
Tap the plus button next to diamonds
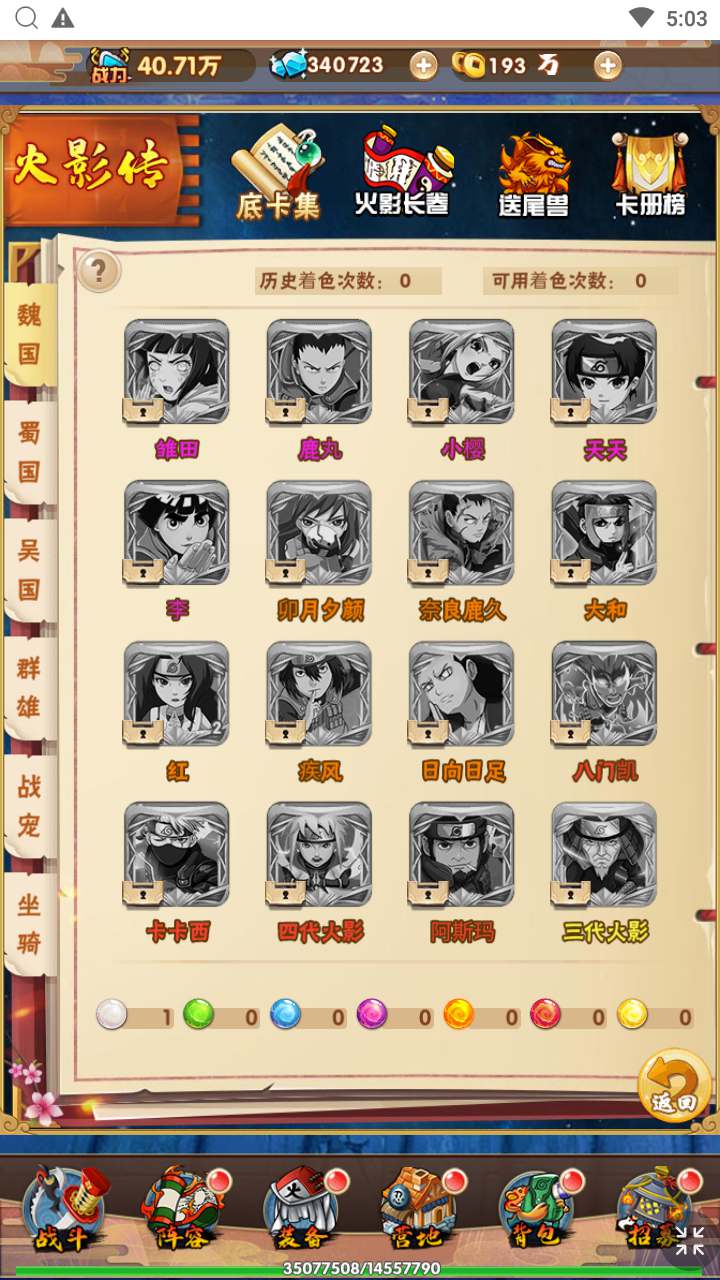pos(423,66)
